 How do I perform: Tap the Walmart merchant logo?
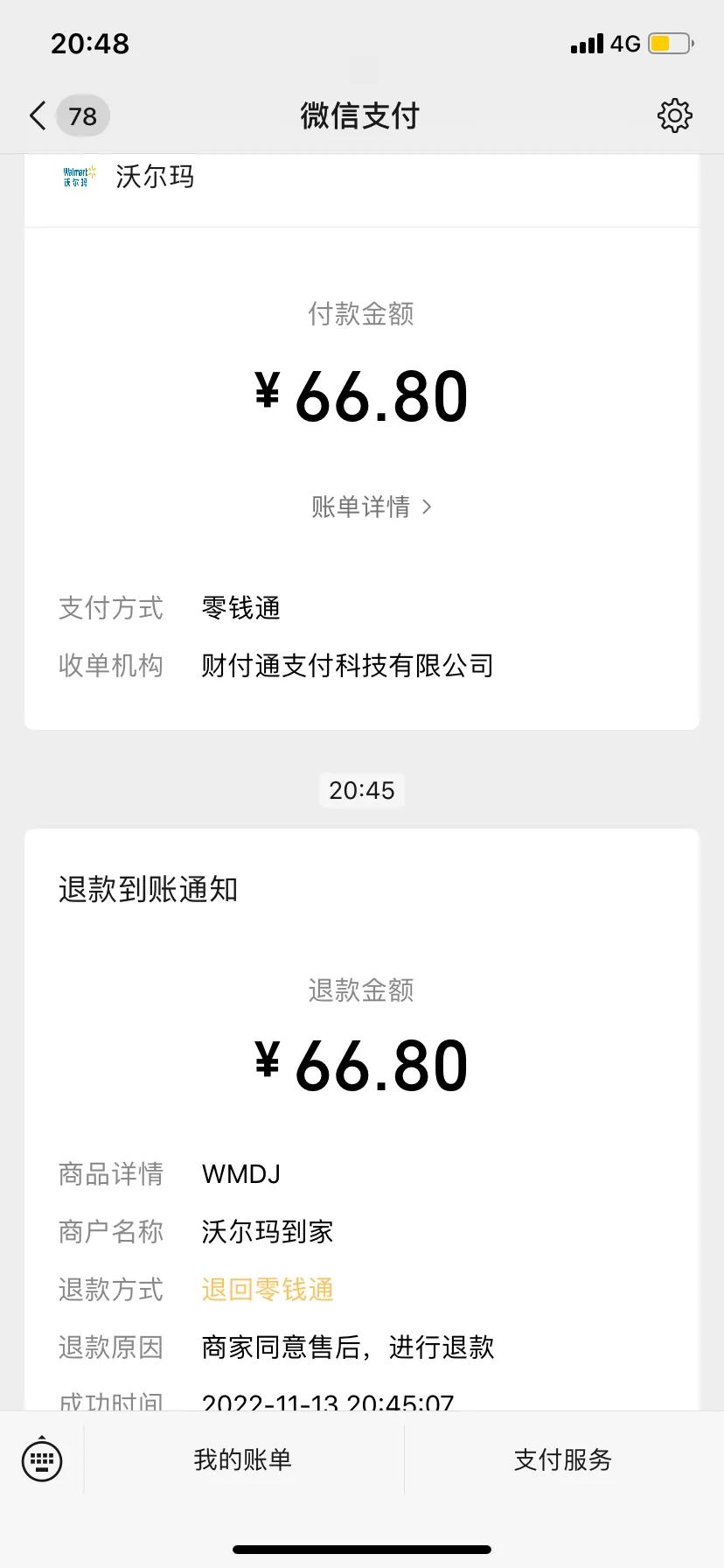click(77, 178)
